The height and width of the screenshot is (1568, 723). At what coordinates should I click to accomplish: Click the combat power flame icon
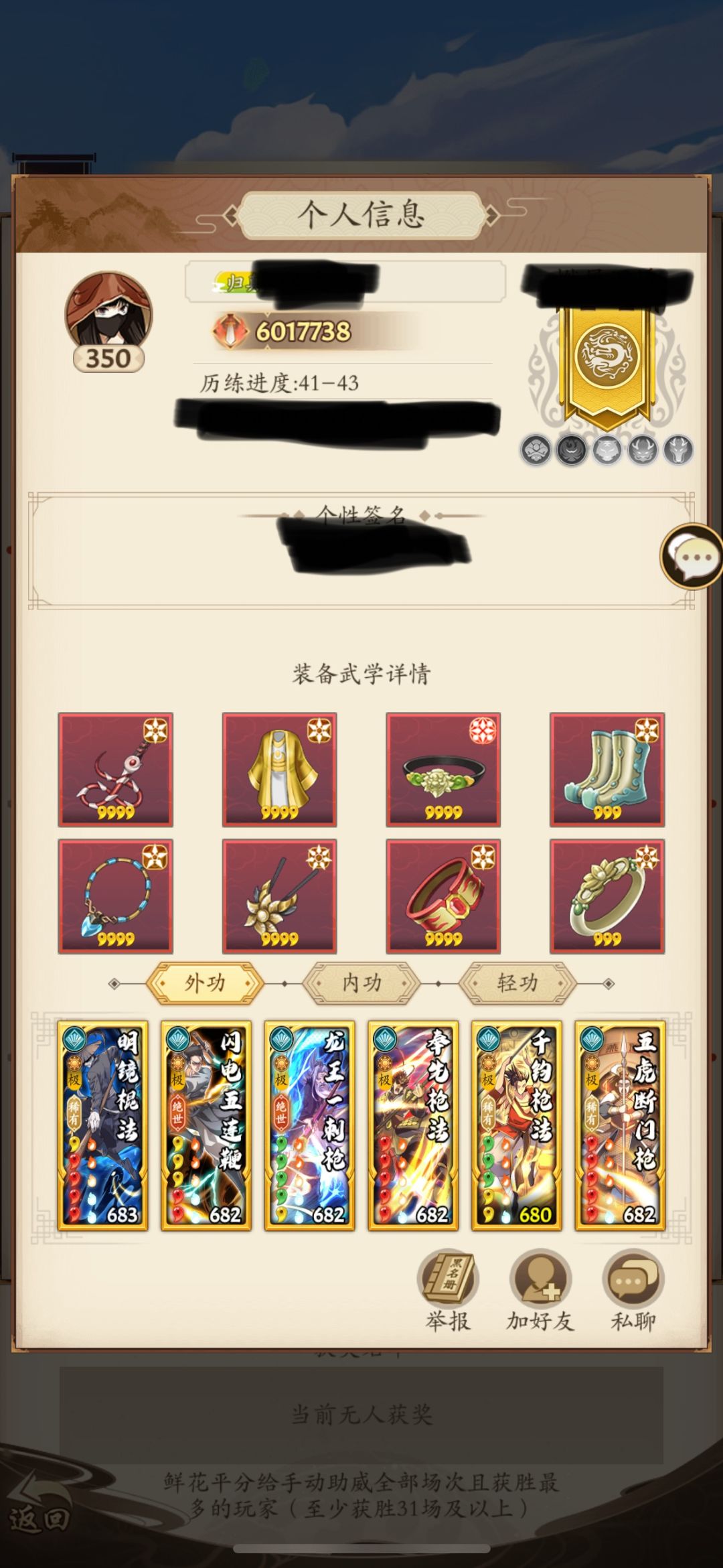(x=231, y=330)
